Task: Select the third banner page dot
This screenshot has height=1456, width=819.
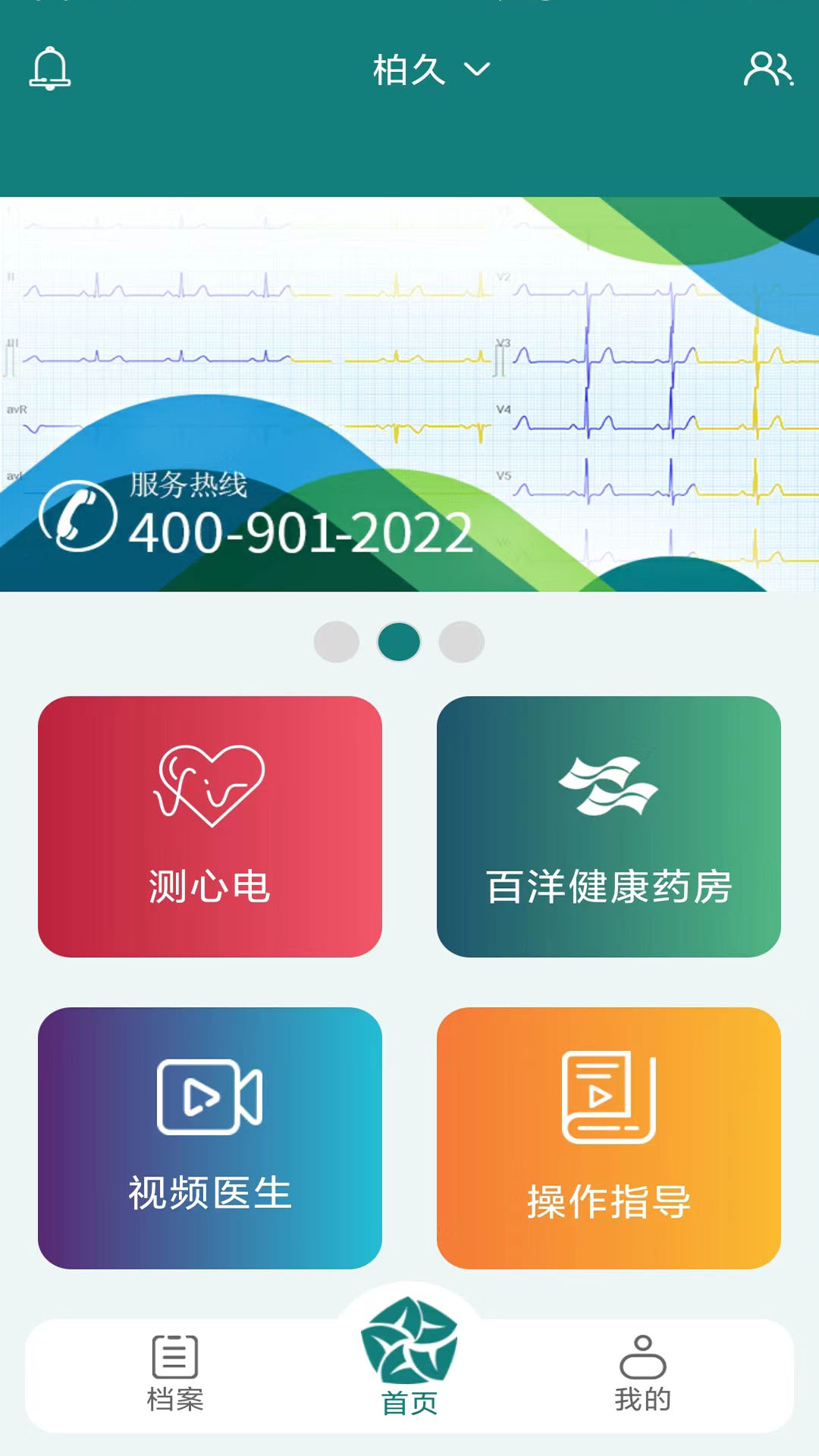Action: 462,642
